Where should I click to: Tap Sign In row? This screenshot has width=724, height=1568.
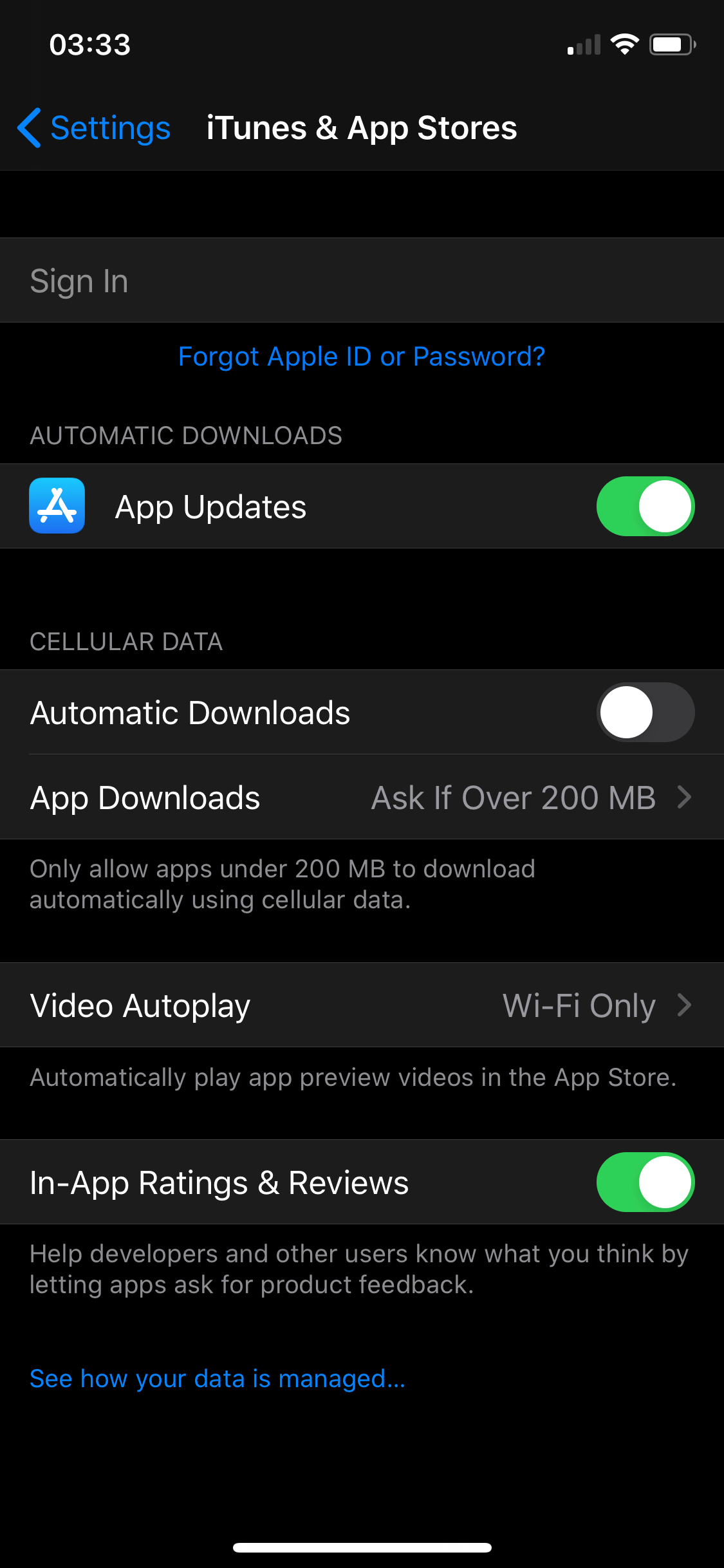coord(362,281)
